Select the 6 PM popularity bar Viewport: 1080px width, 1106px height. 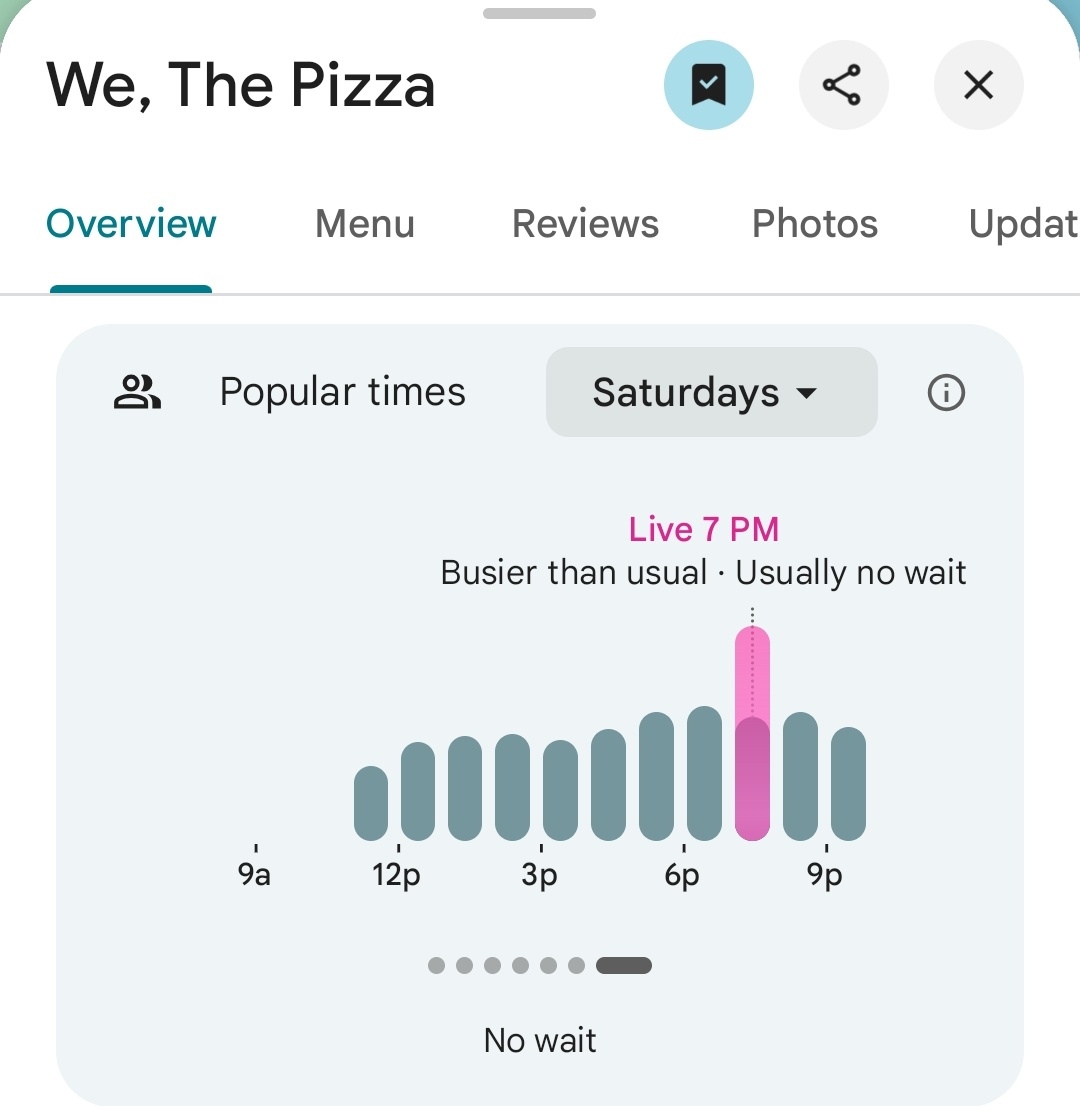click(704, 774)
